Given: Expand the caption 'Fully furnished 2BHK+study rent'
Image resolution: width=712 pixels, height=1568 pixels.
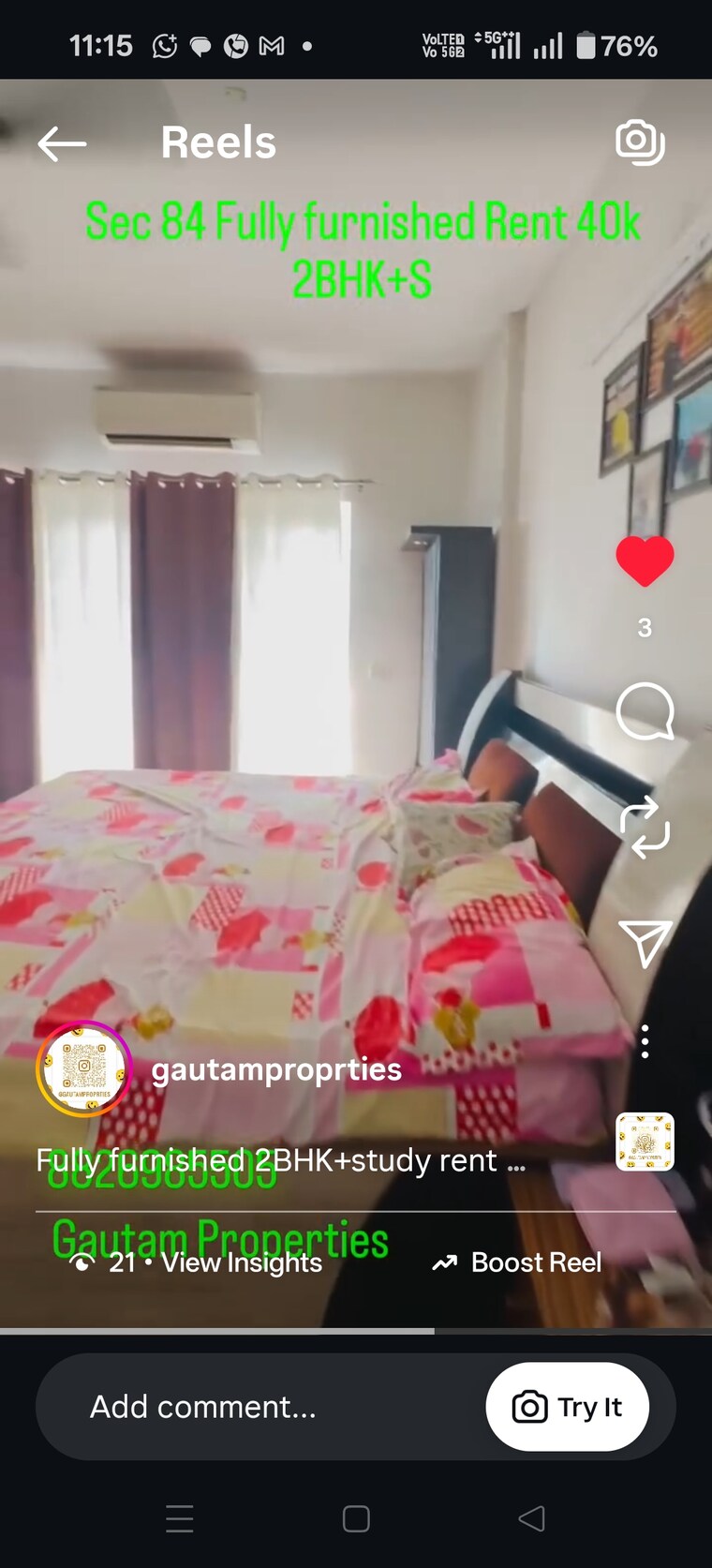Looking at the screenshot, I should [281, 1160].
